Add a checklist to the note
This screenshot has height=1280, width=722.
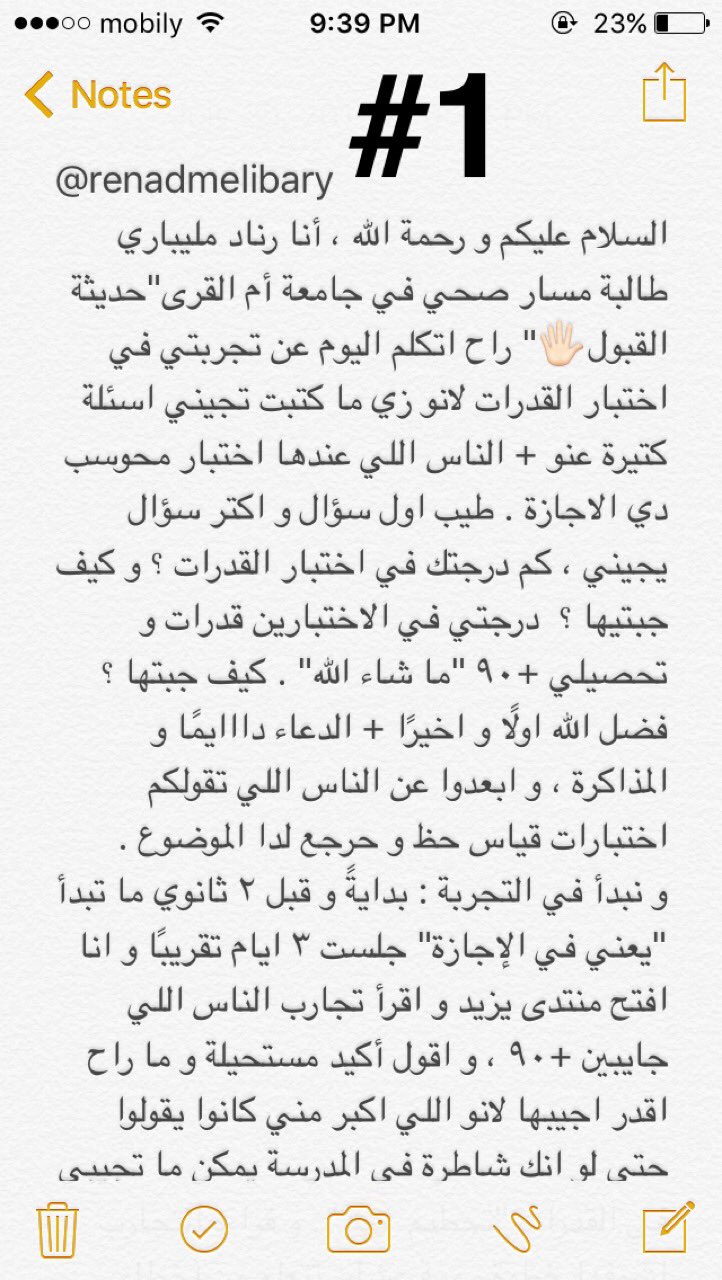point(204,1229)
